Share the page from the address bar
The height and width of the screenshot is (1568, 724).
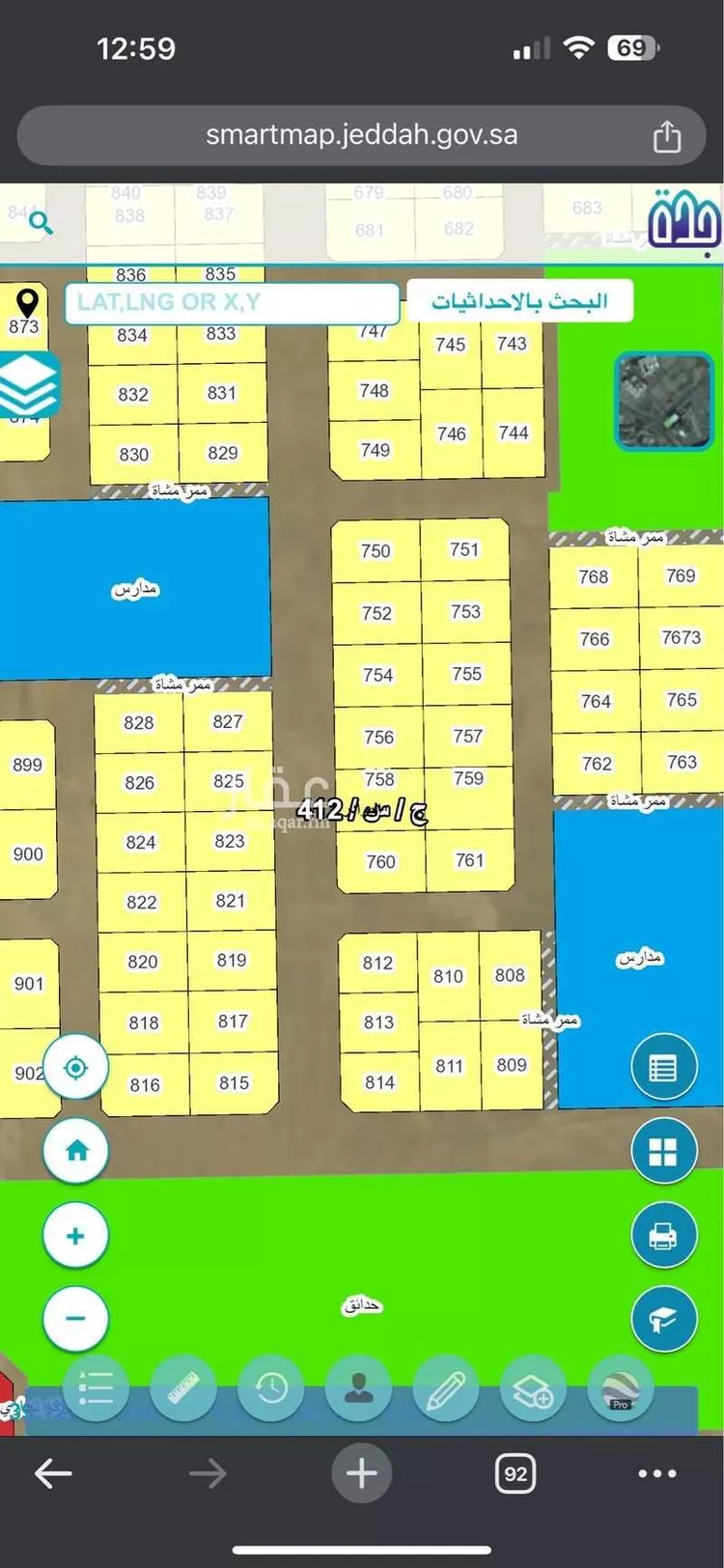pyautogui.click(x=666, y=136)
